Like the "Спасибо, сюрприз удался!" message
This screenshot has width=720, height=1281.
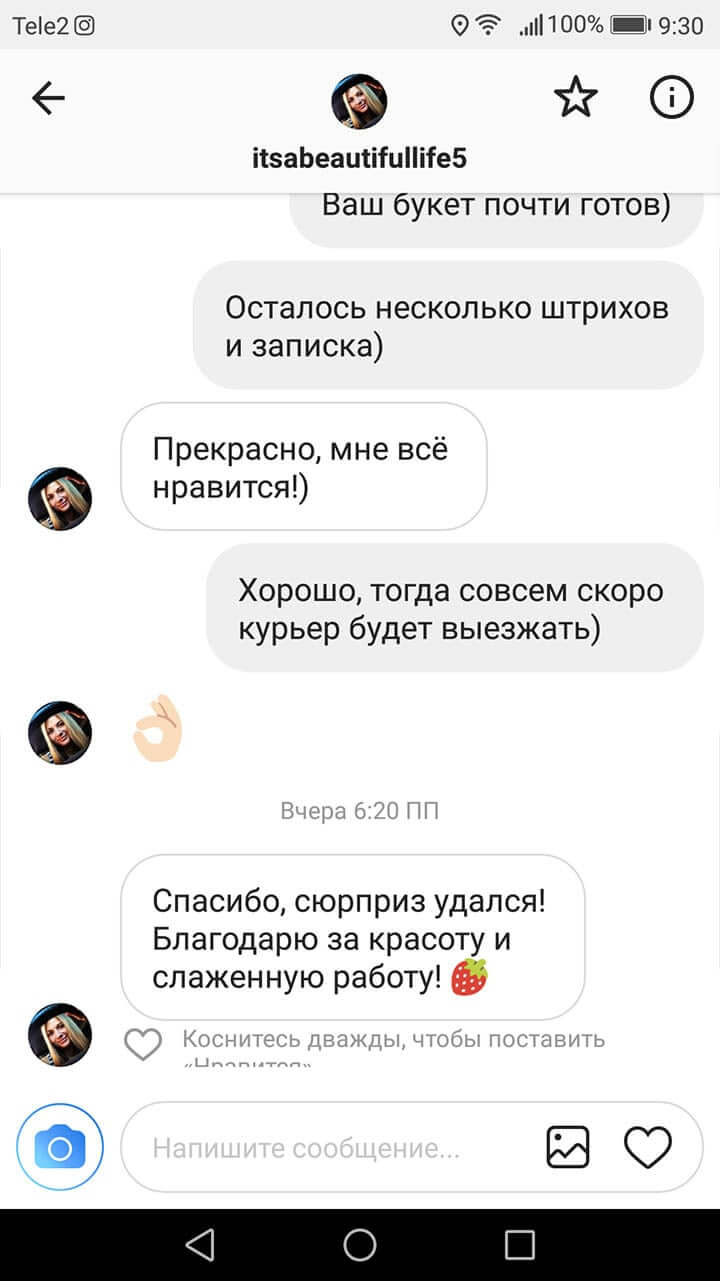(143, 1044)
